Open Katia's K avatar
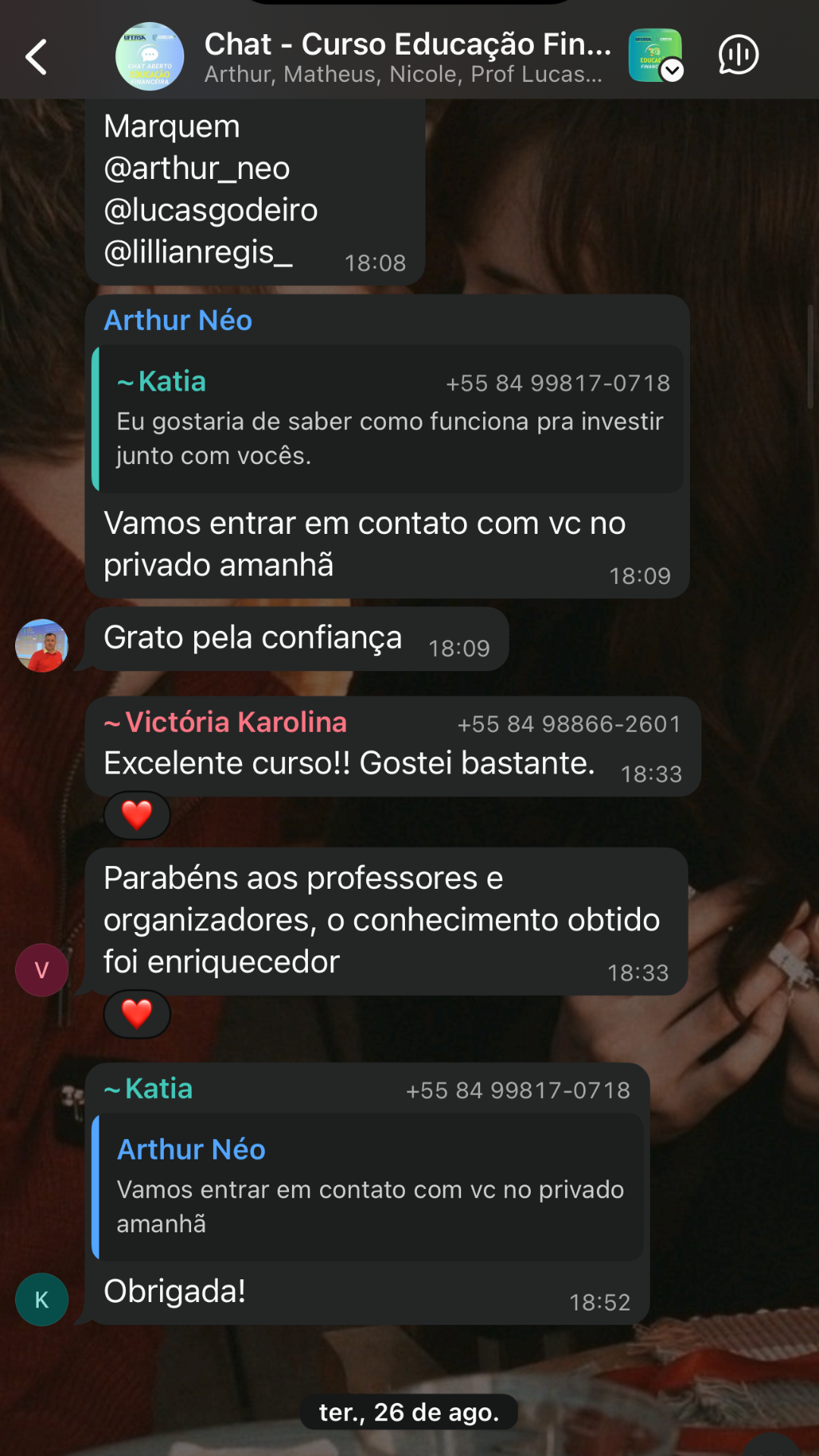Screen dimensions: 819x1456 [42, 1299]
